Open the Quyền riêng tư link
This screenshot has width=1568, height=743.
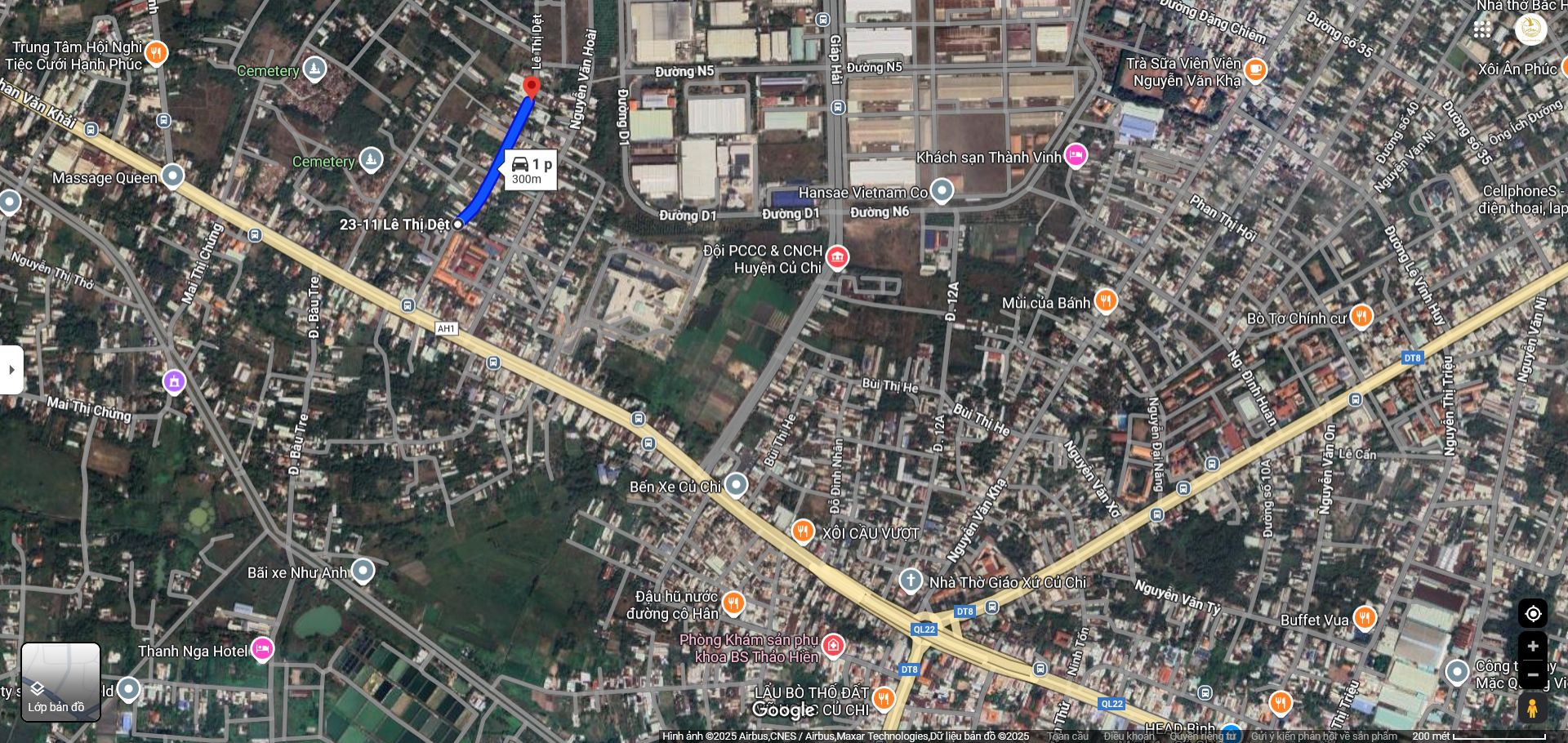1202,736
